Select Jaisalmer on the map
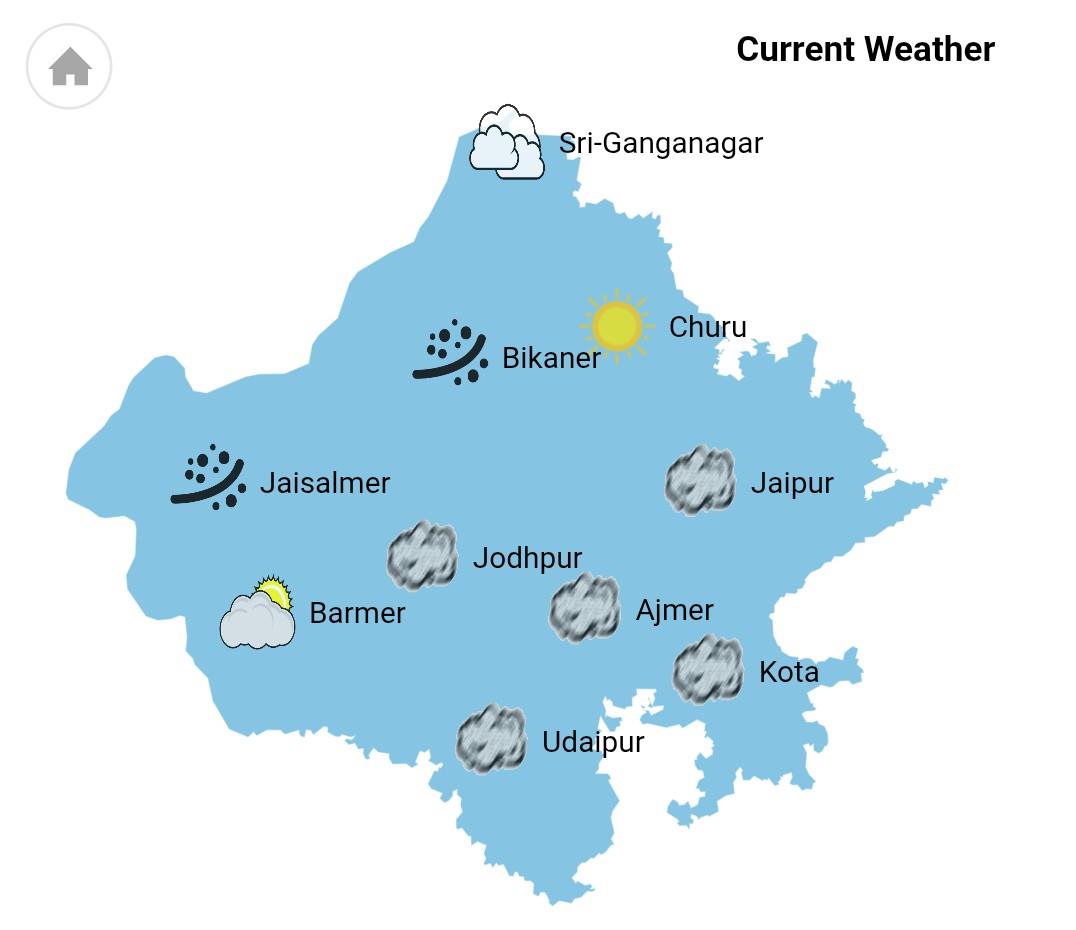 click(x=324, y=483)
